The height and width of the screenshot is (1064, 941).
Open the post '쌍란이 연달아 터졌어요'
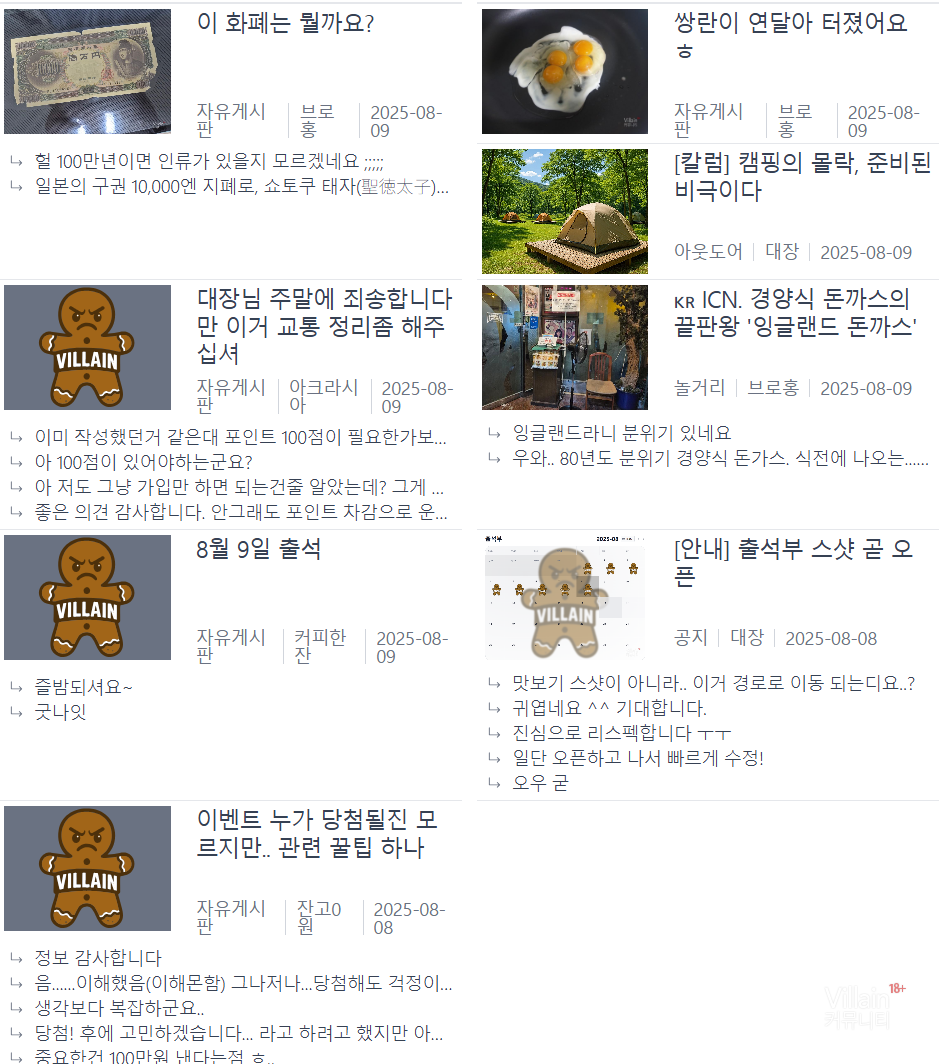790,23
